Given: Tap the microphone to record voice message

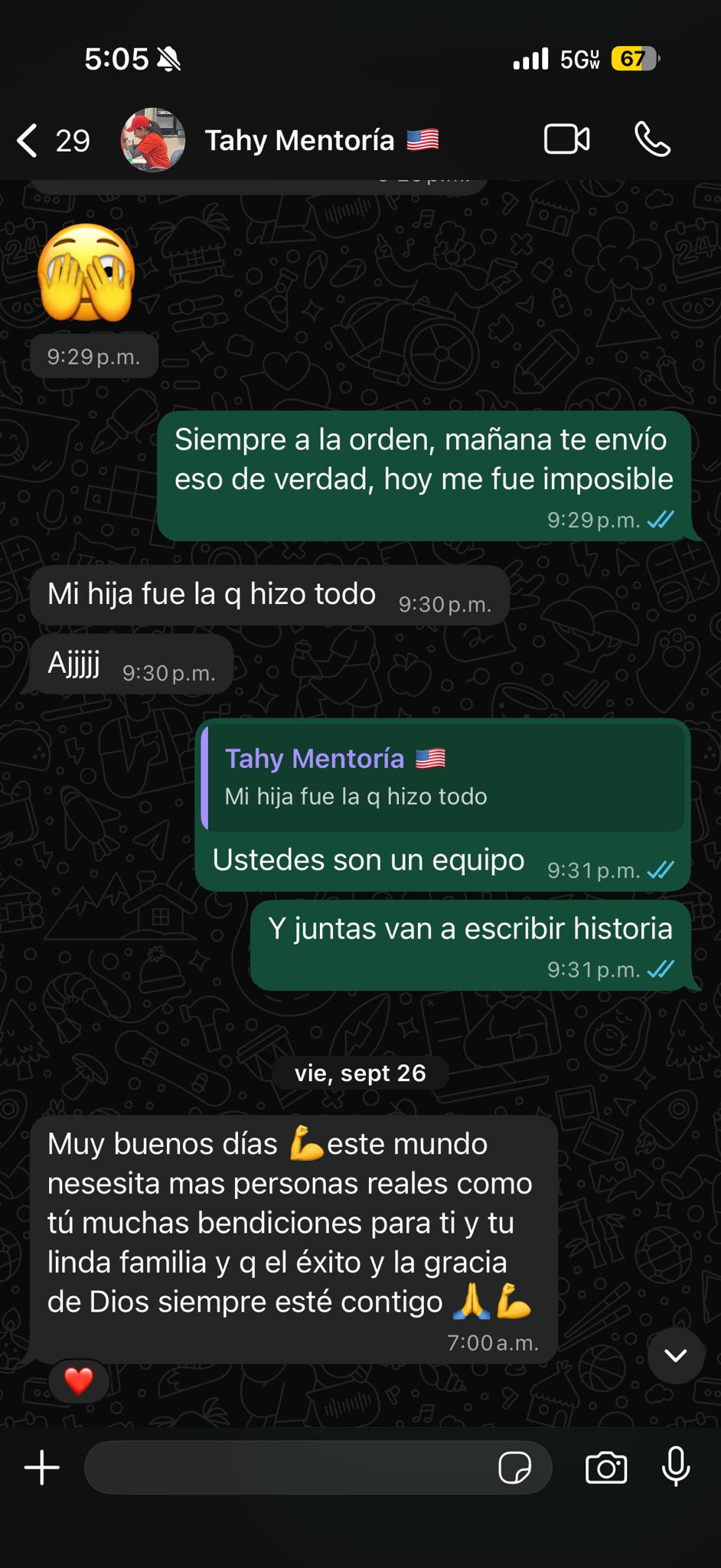Looking at the screenshot, I should [676, 1468].
